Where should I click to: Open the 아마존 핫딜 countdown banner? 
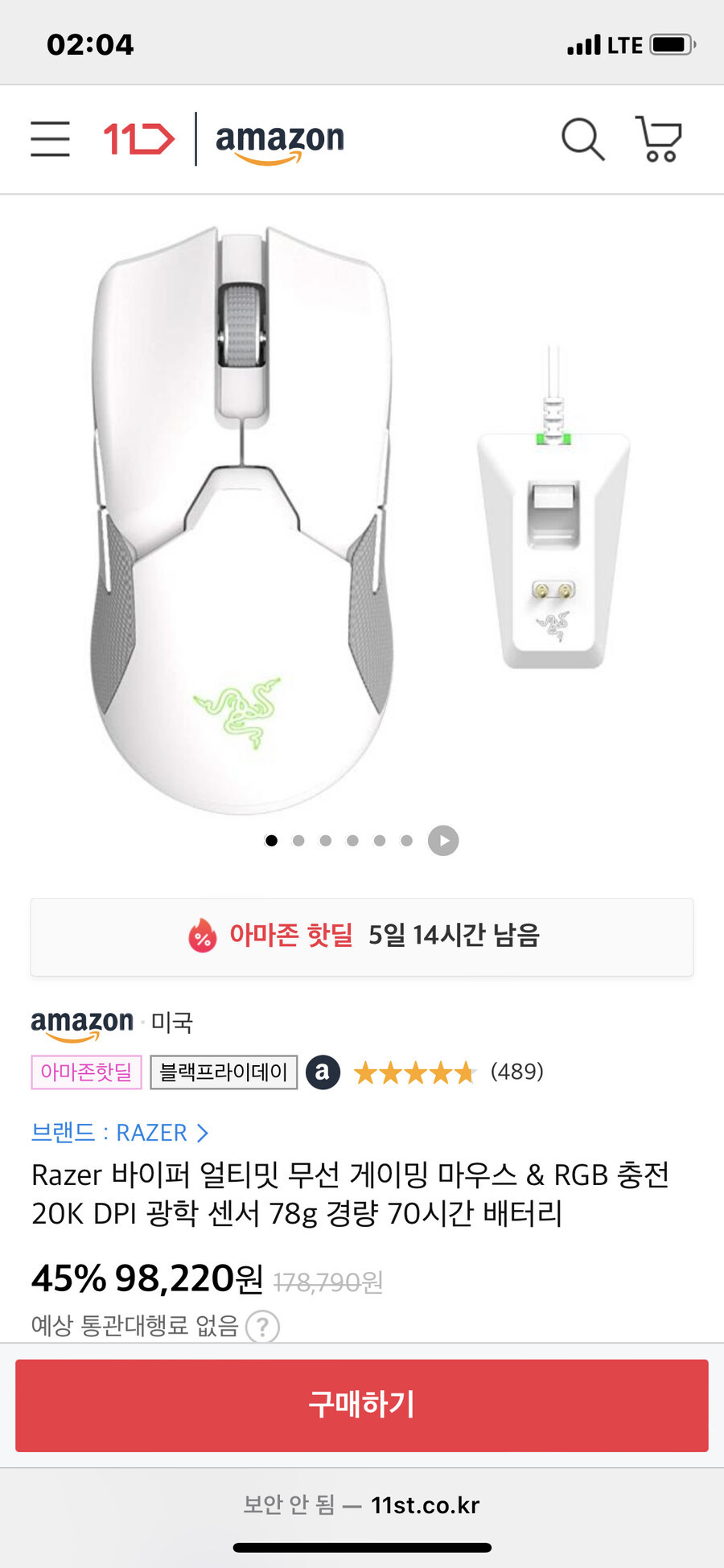point(362,937)
